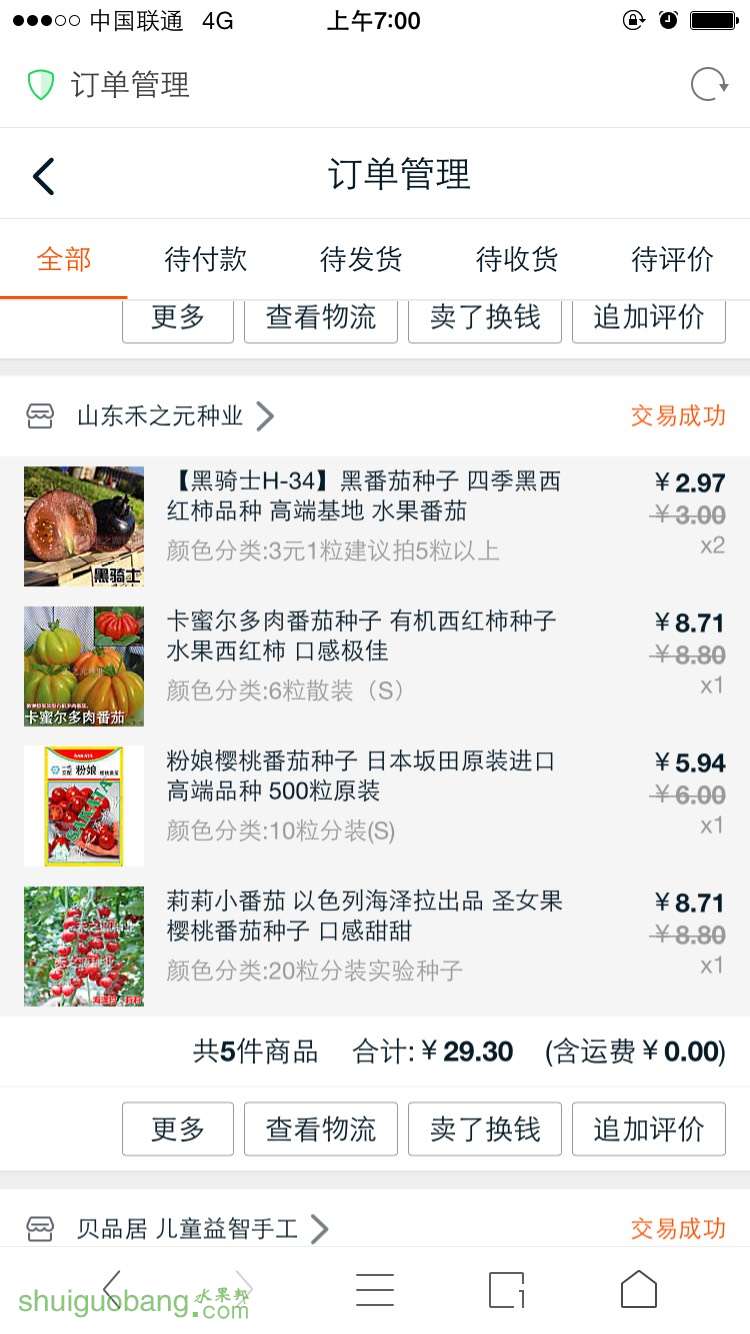Open browser tabs switcher
Viewport: 750px width, 1334px height.
[x=507, y=1290]
